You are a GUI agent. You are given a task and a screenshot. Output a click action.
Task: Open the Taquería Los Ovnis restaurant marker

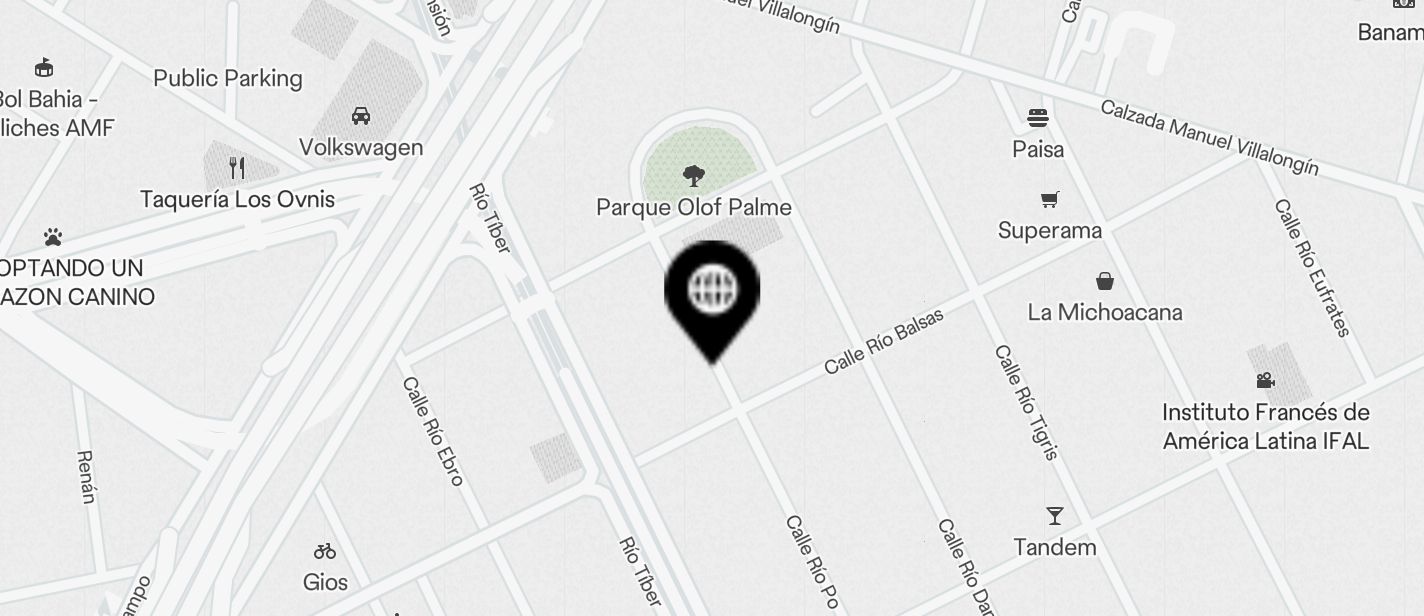coord(237,168)
